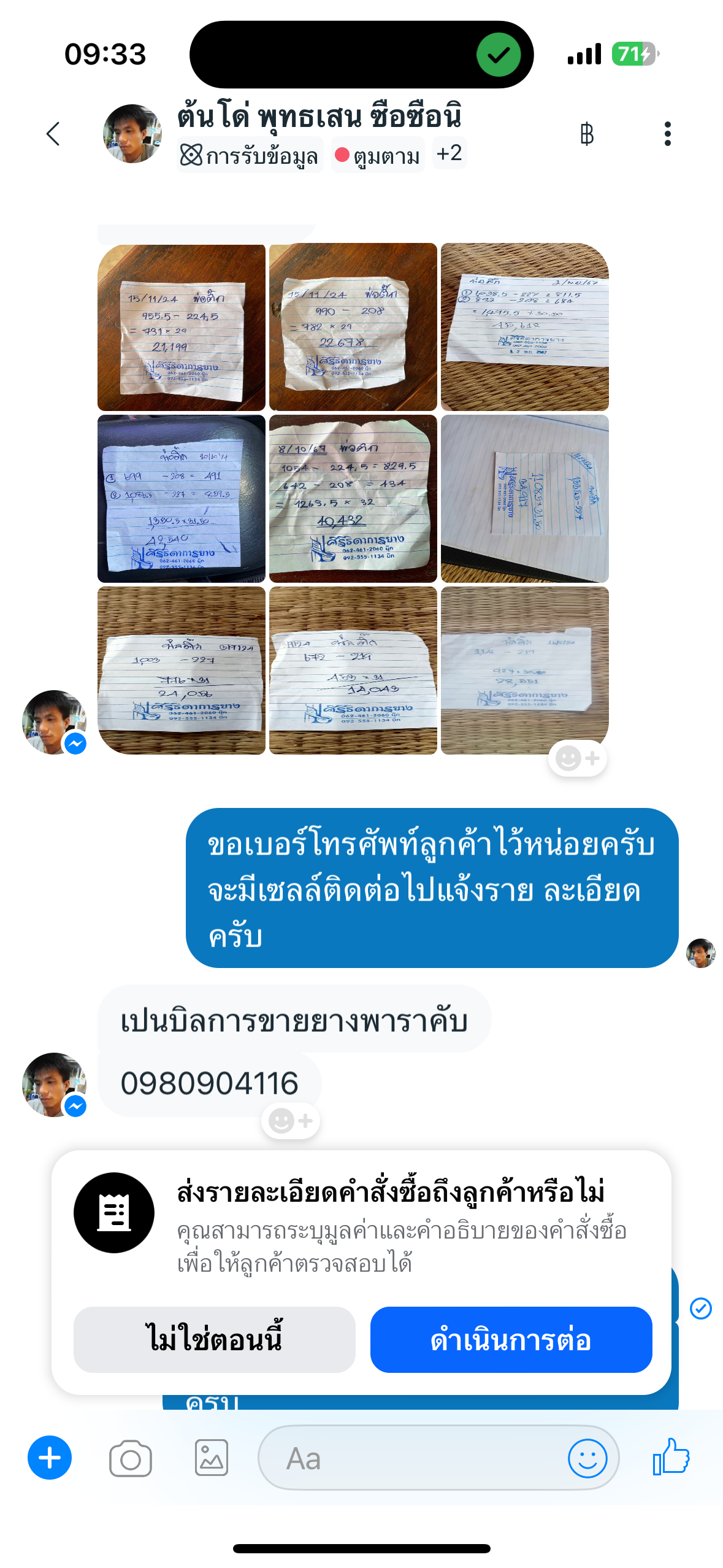Add reaction to the photo grid message
723x1568 pixels.
click(578, 758)
